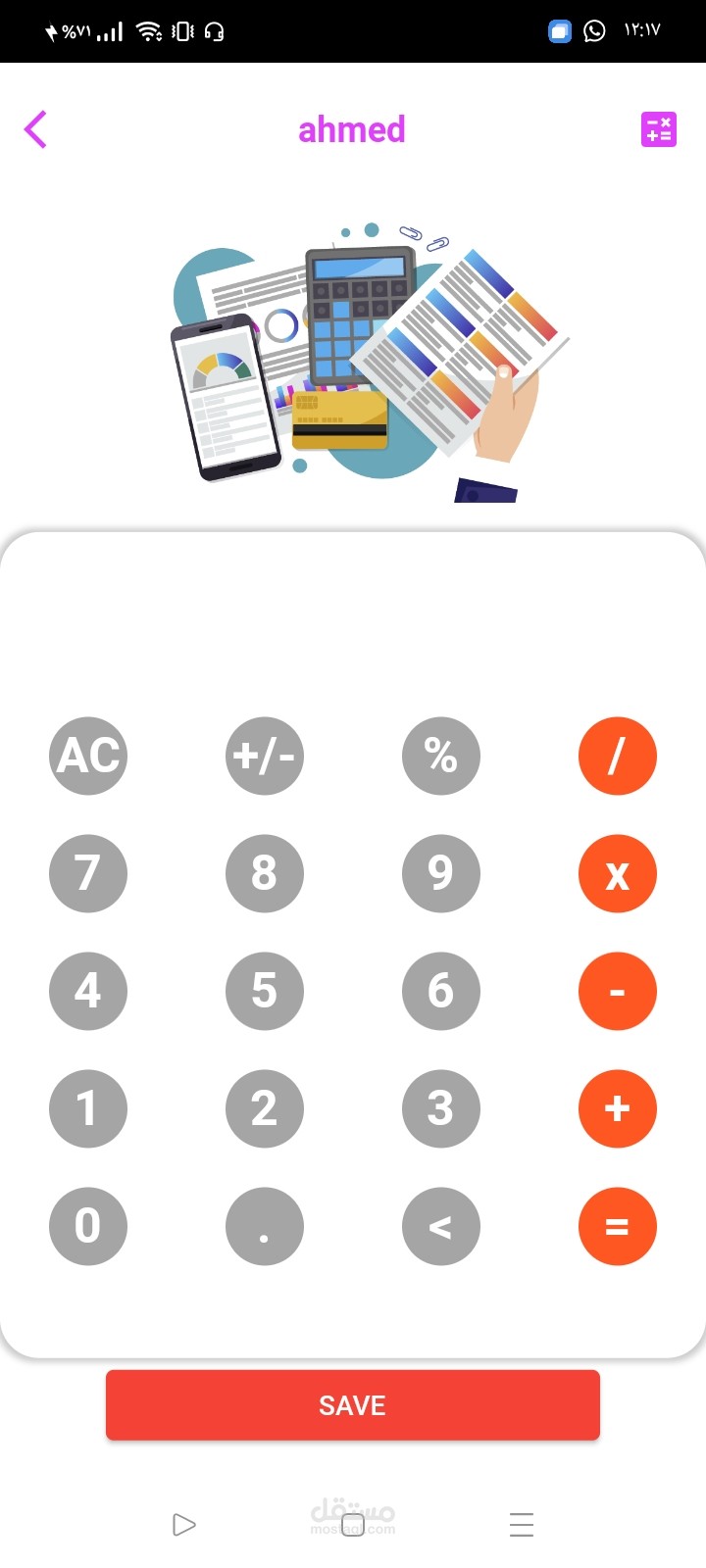Enter the digit 8

[x=265, y=873]
